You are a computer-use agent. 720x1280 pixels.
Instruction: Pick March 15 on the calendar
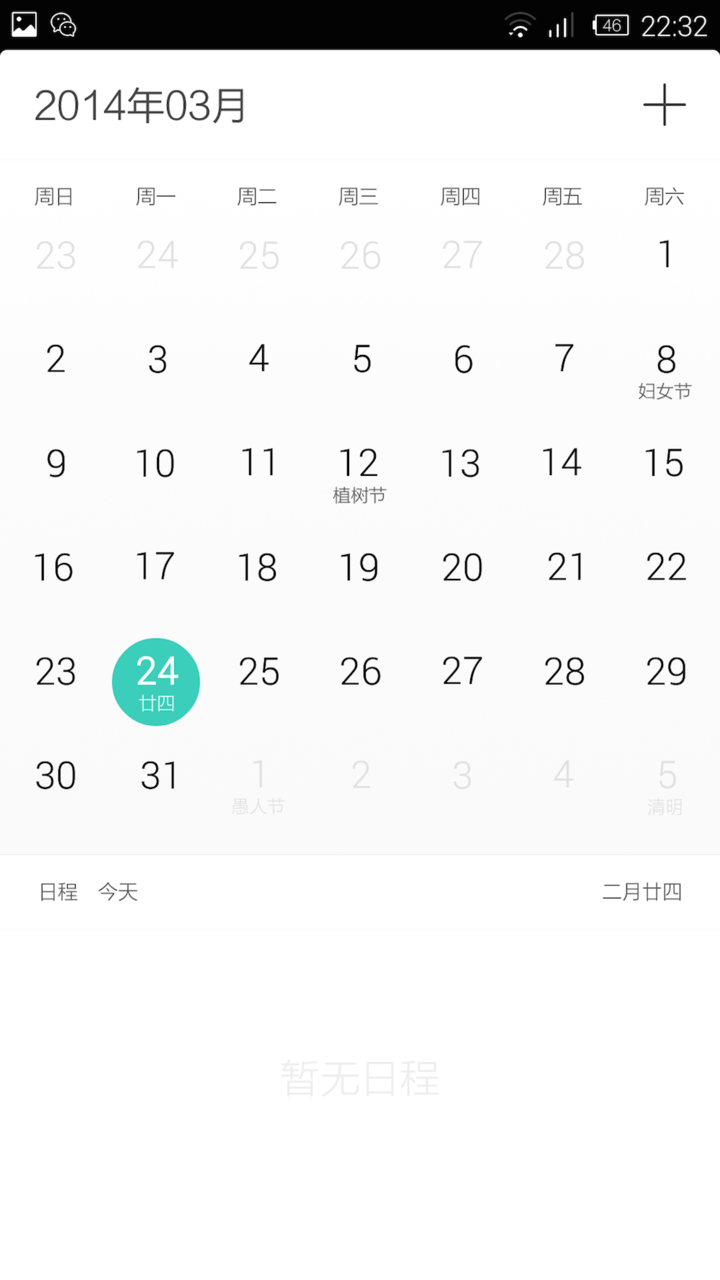(664, 463)
